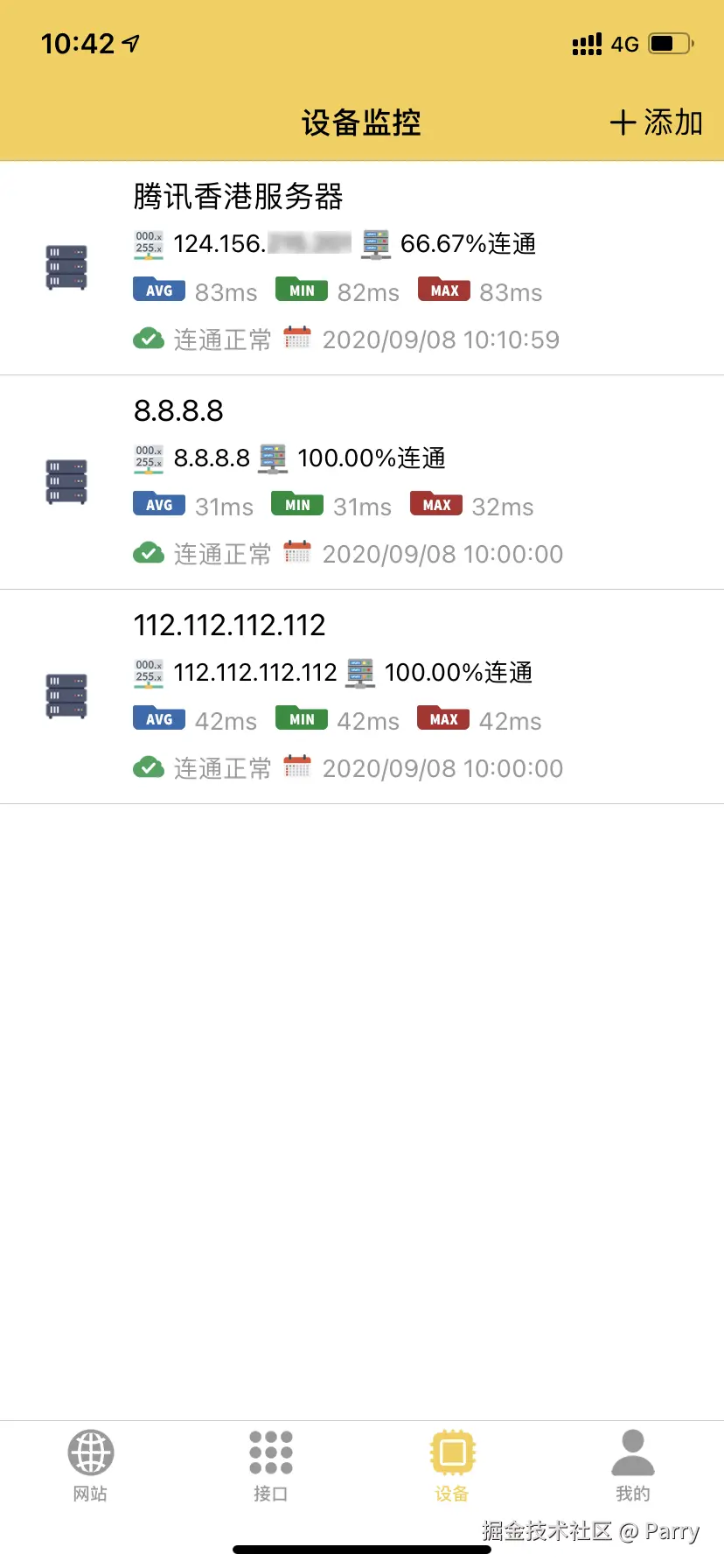Tap the 接口 grid icon in bottom bar
The width and height of the screenshot is (724, 1568).
pyautogui.click(x=270, y=1452)
